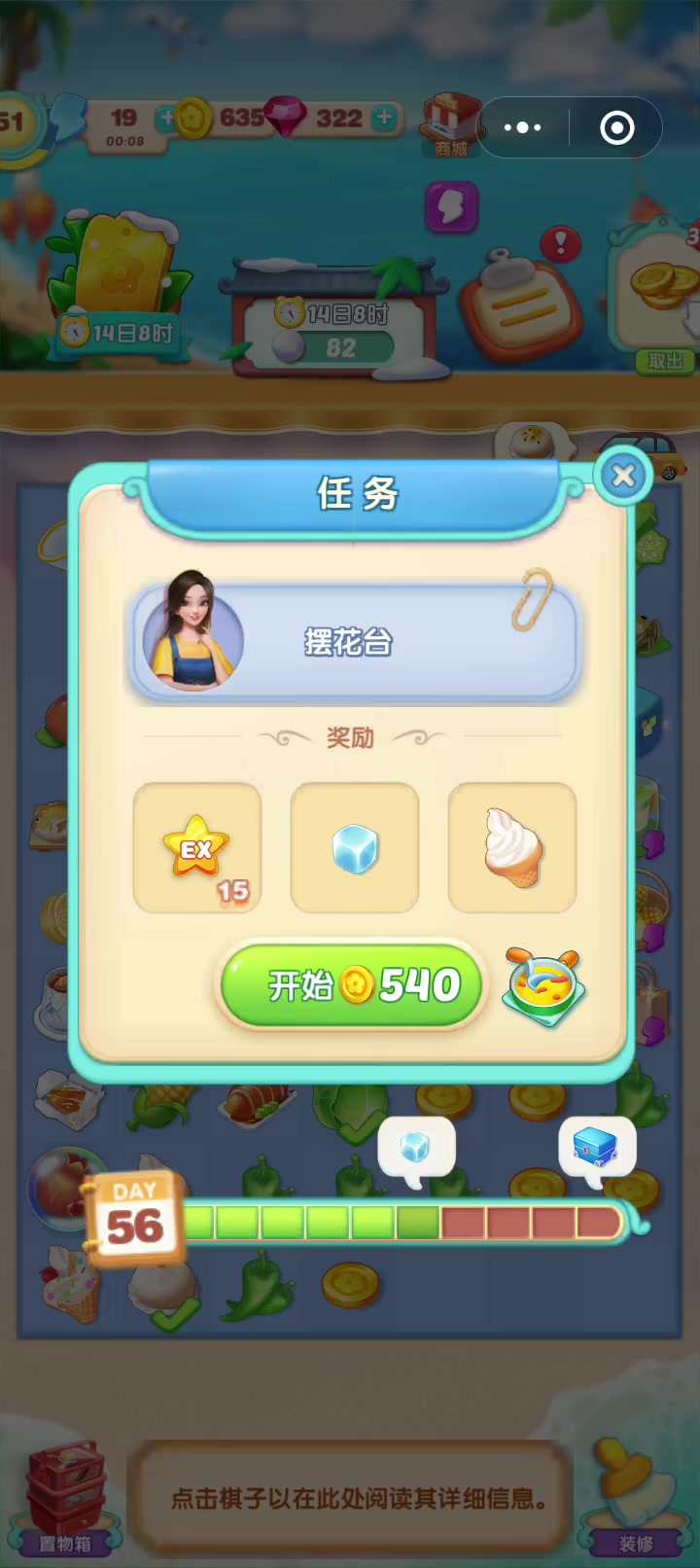
Task: Close the mini program with the circle button
Action: pos(617,127)
